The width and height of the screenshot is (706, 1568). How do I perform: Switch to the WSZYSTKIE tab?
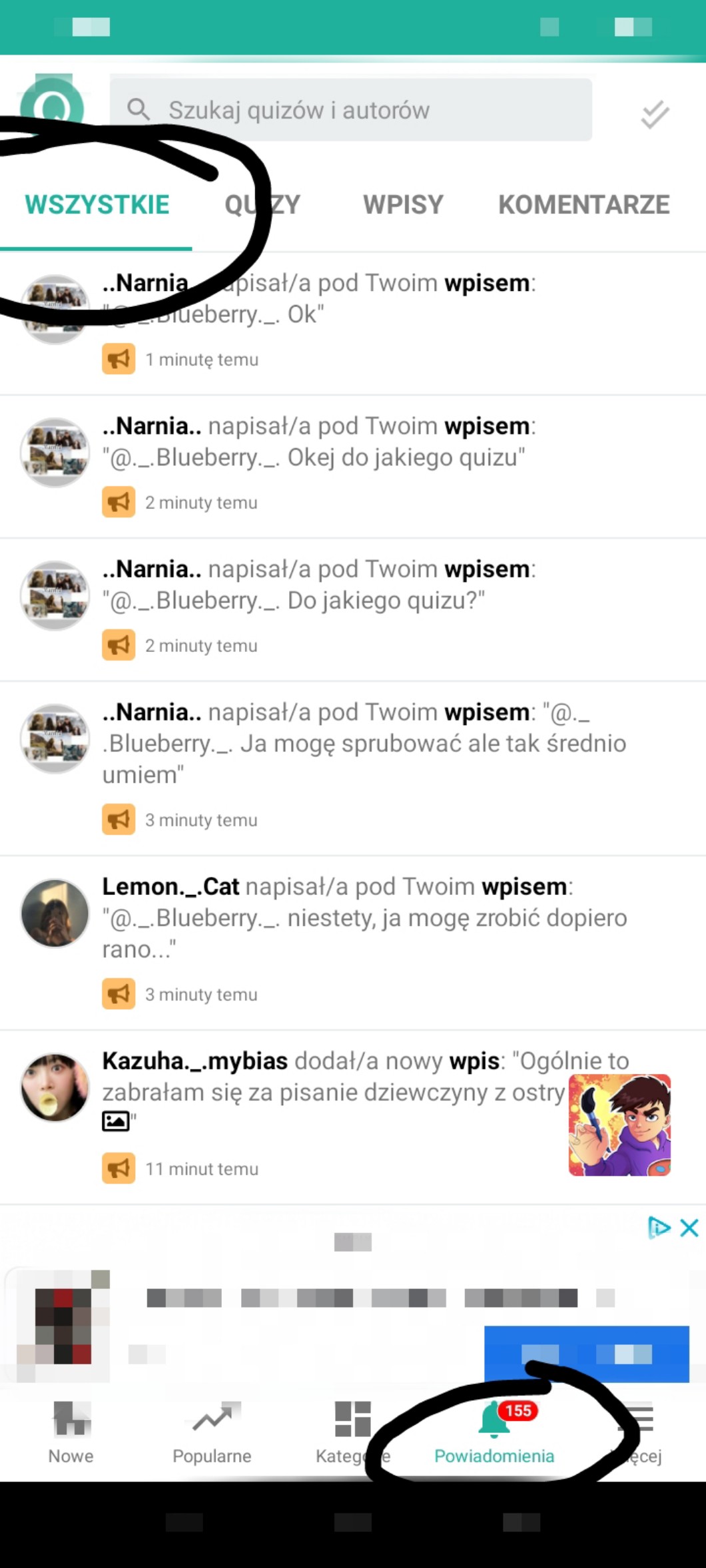pos(97,204)
